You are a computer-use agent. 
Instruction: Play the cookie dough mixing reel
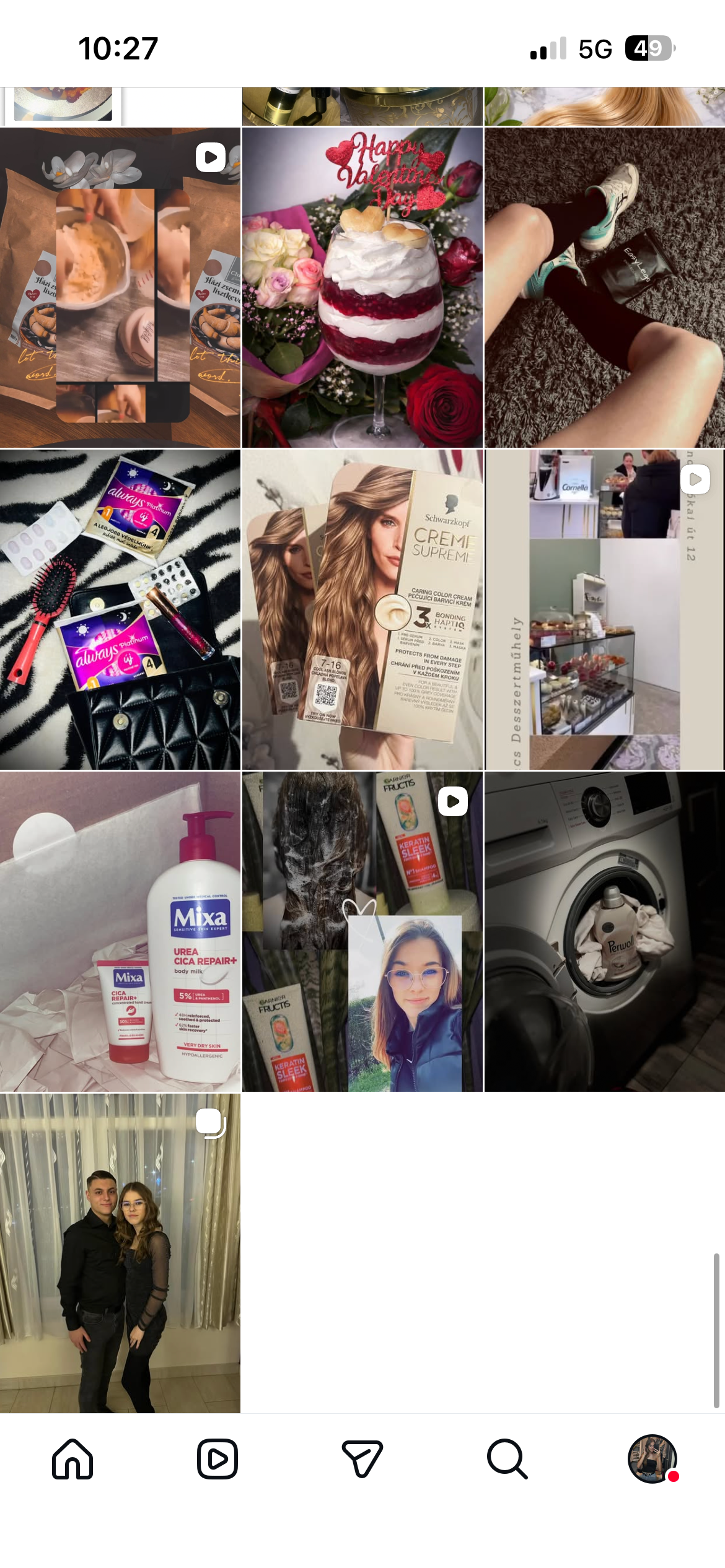120,287
